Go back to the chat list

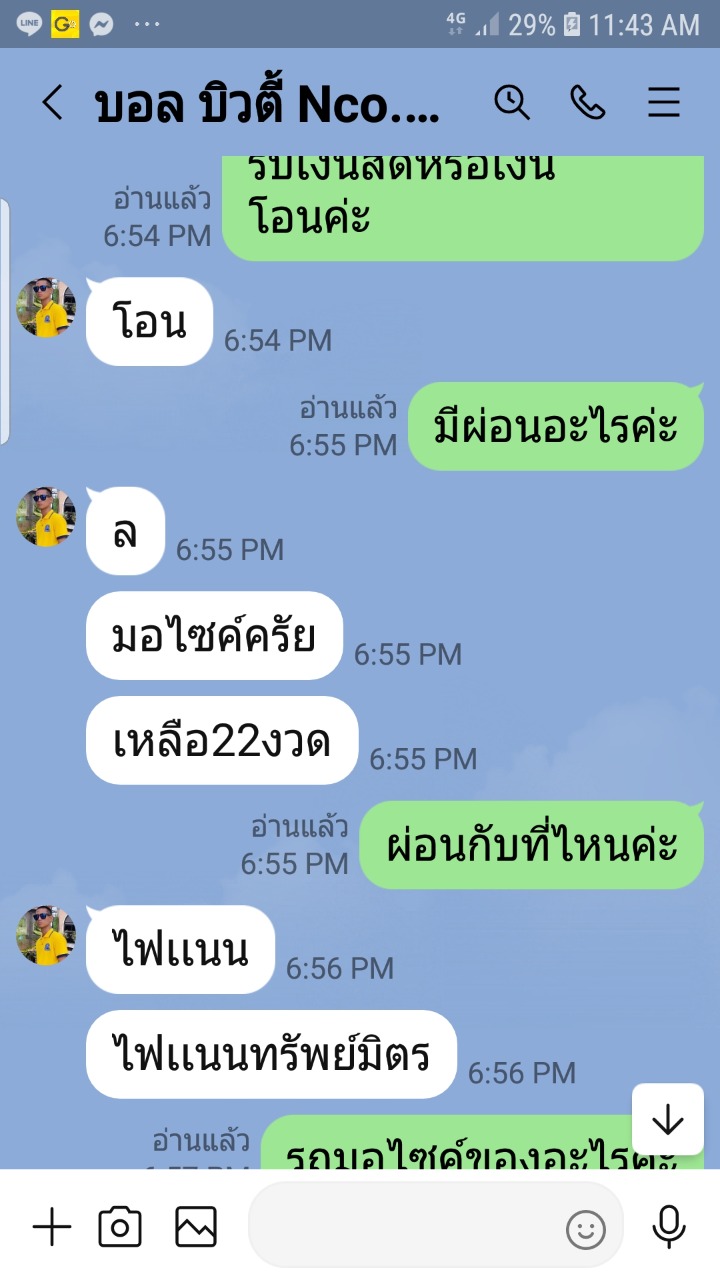tap(52, 103)
